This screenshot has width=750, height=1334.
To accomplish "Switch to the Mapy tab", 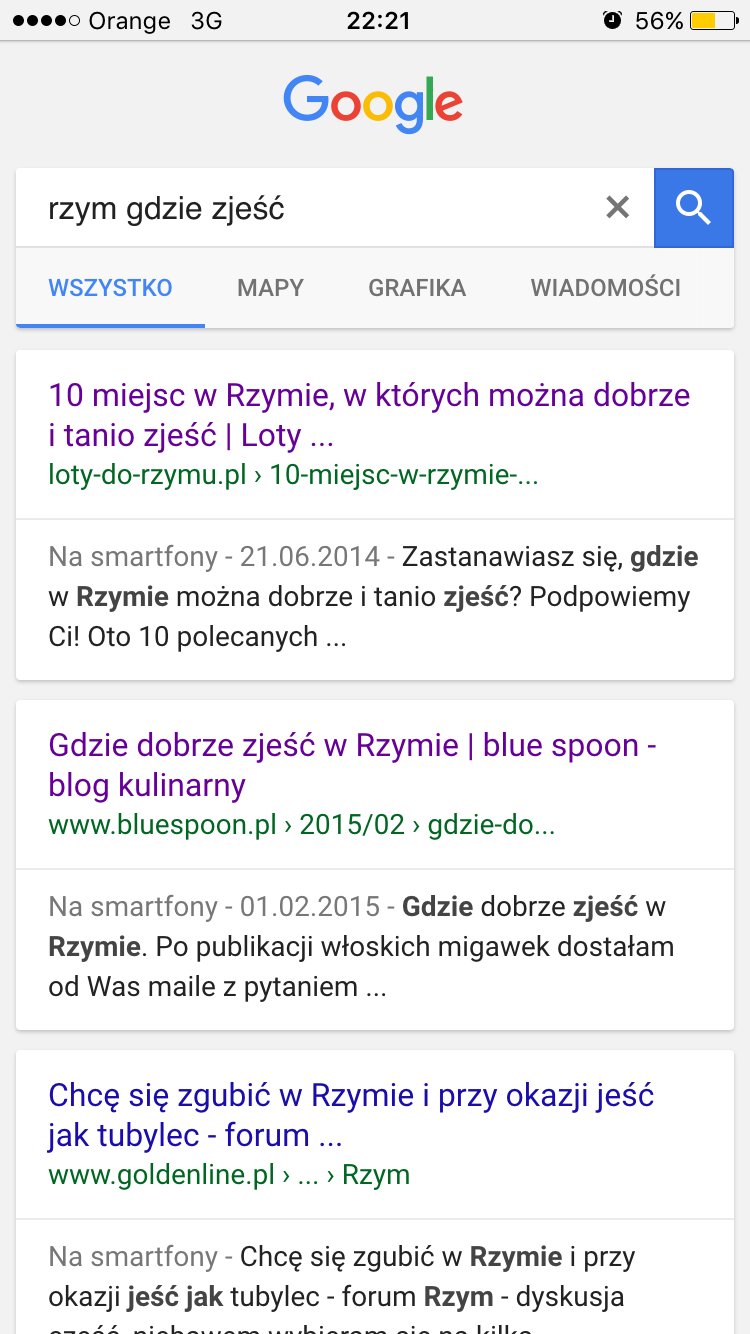I will (270, 288).
